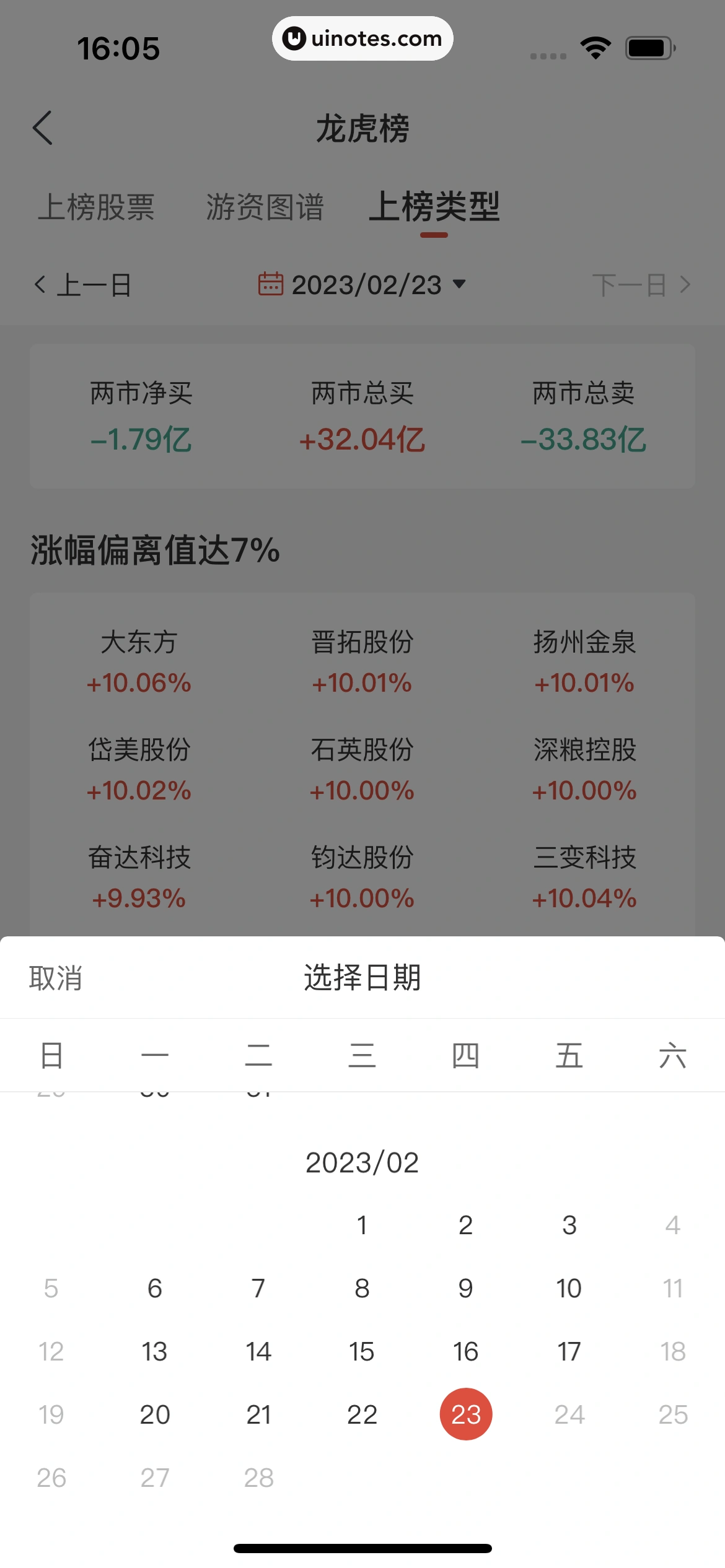Expand the 选择日期 month view header
The height and width of the screenshot is (1568, 725).
point(362,978)
